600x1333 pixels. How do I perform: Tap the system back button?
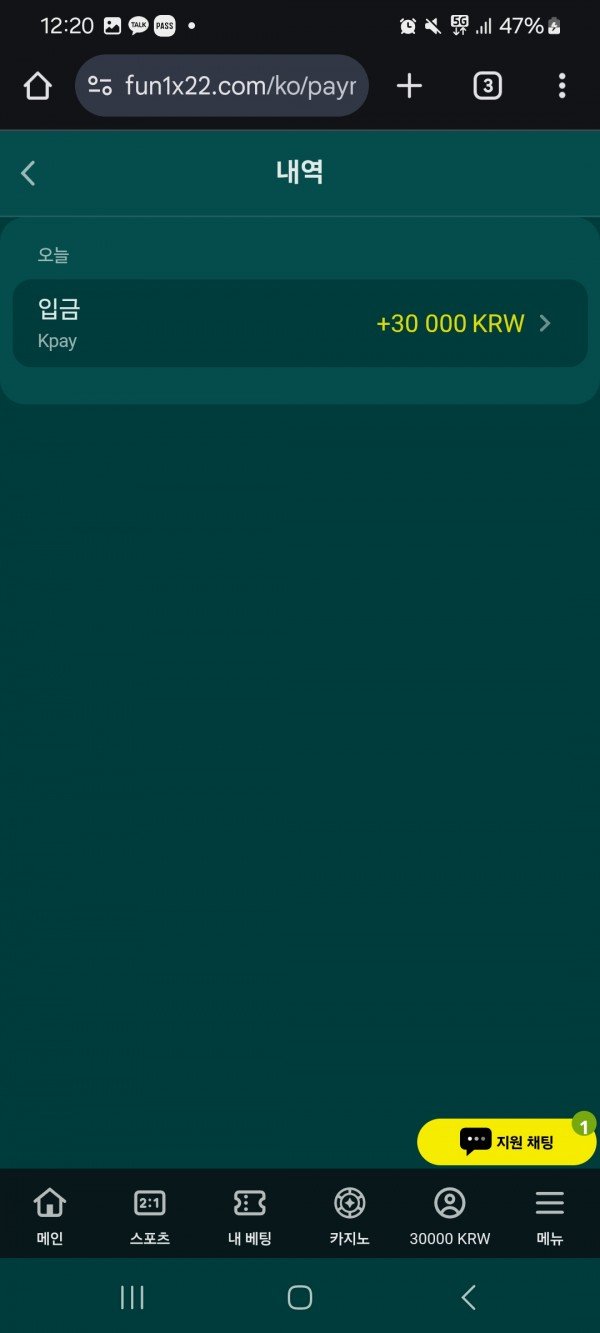(x=468, y=1297)
